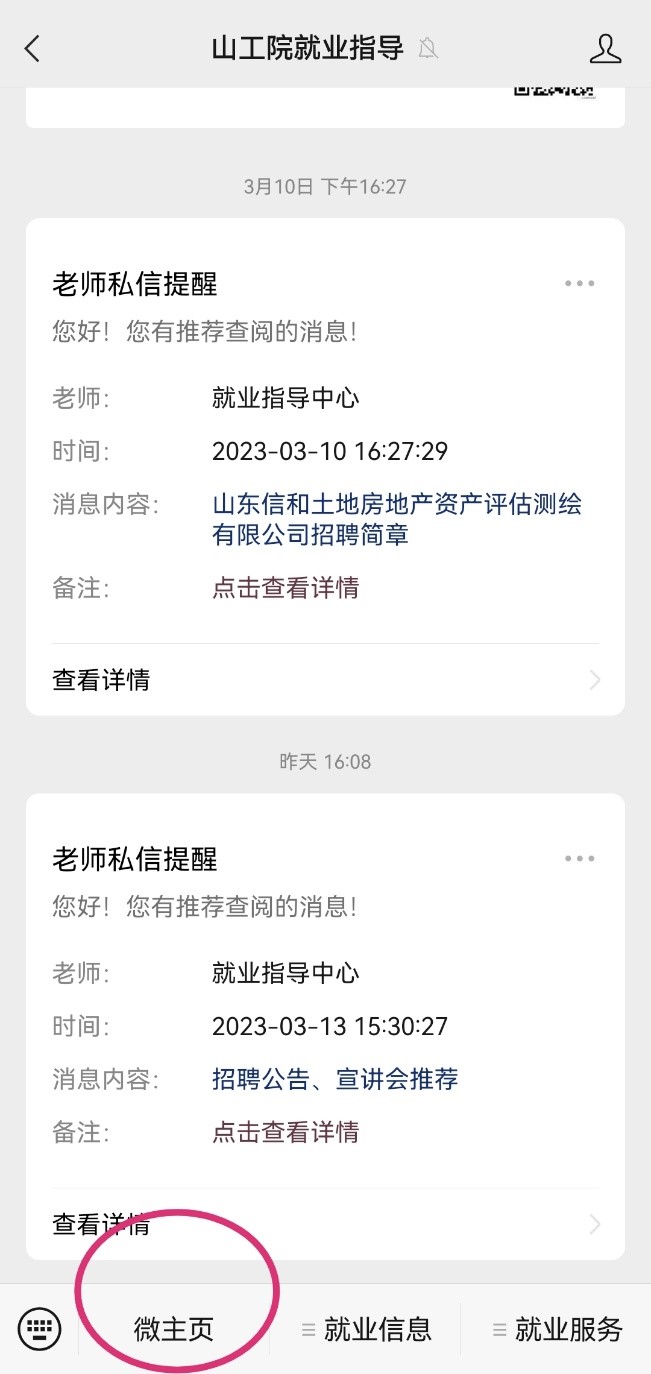Open more options on 昨天 16:08 message card
Viewport: 651px width, 1374px height.
point(579,859)
